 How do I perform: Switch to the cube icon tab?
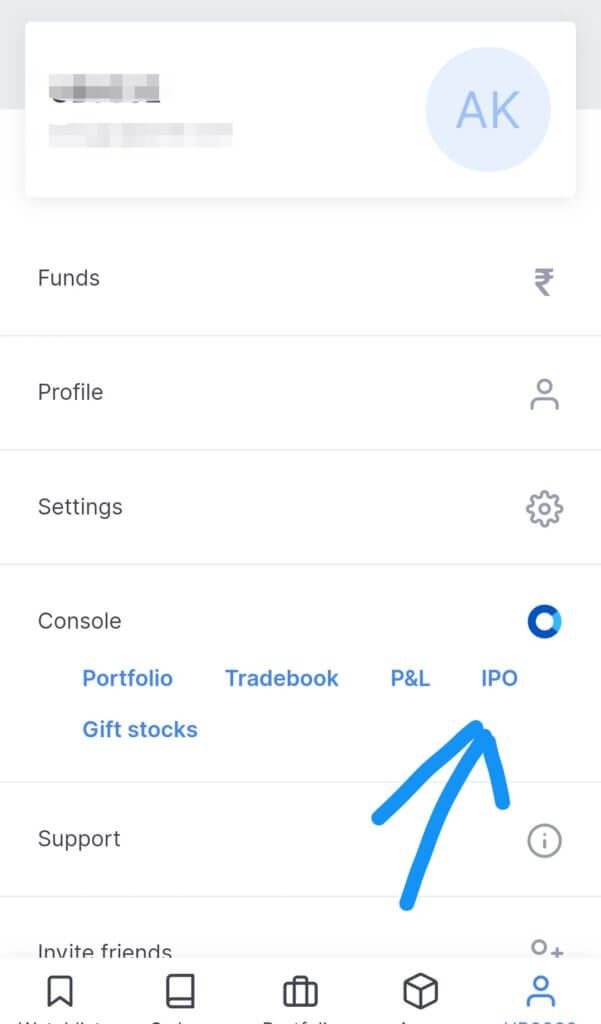[x=420, y=993]
